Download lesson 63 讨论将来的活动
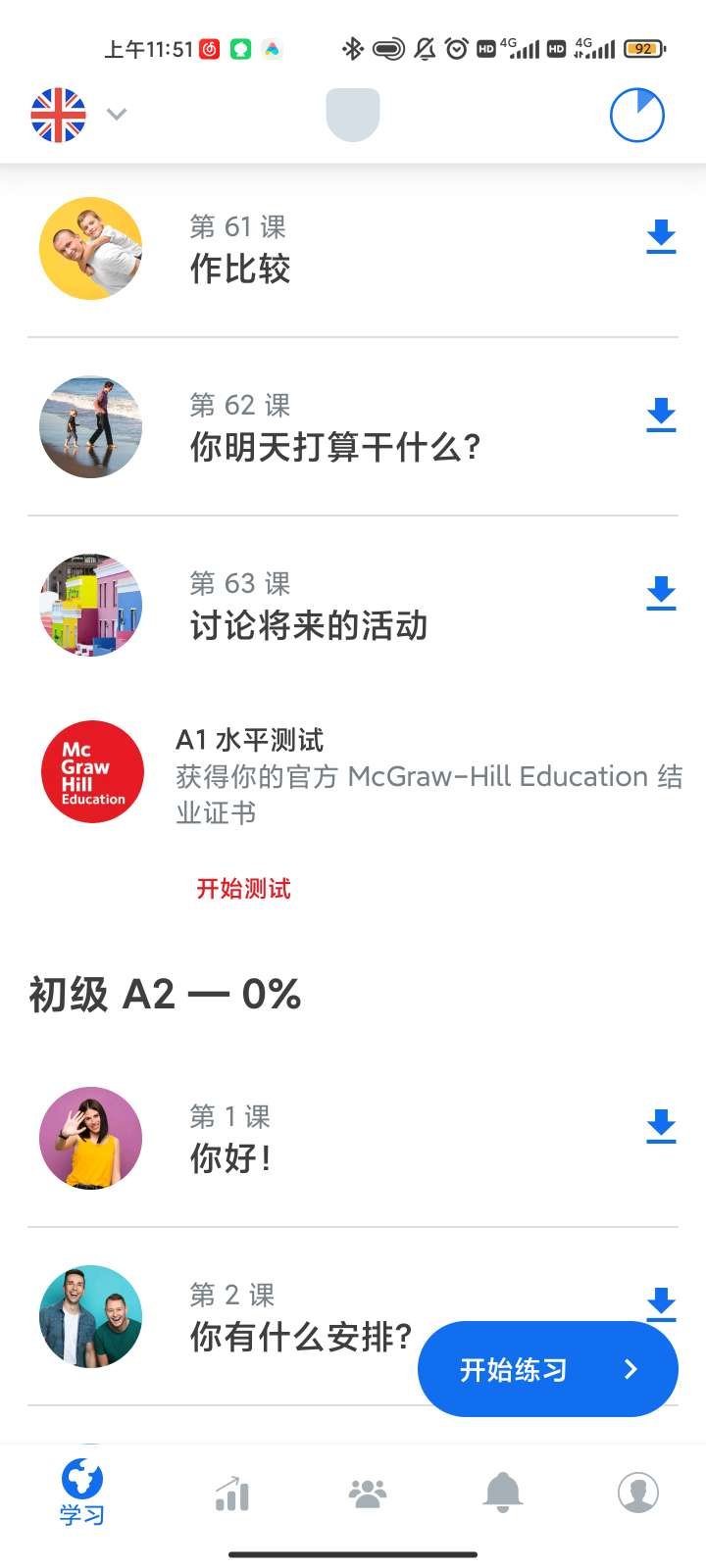Screen dimensions: 706x1568 [x=661, y=594]
